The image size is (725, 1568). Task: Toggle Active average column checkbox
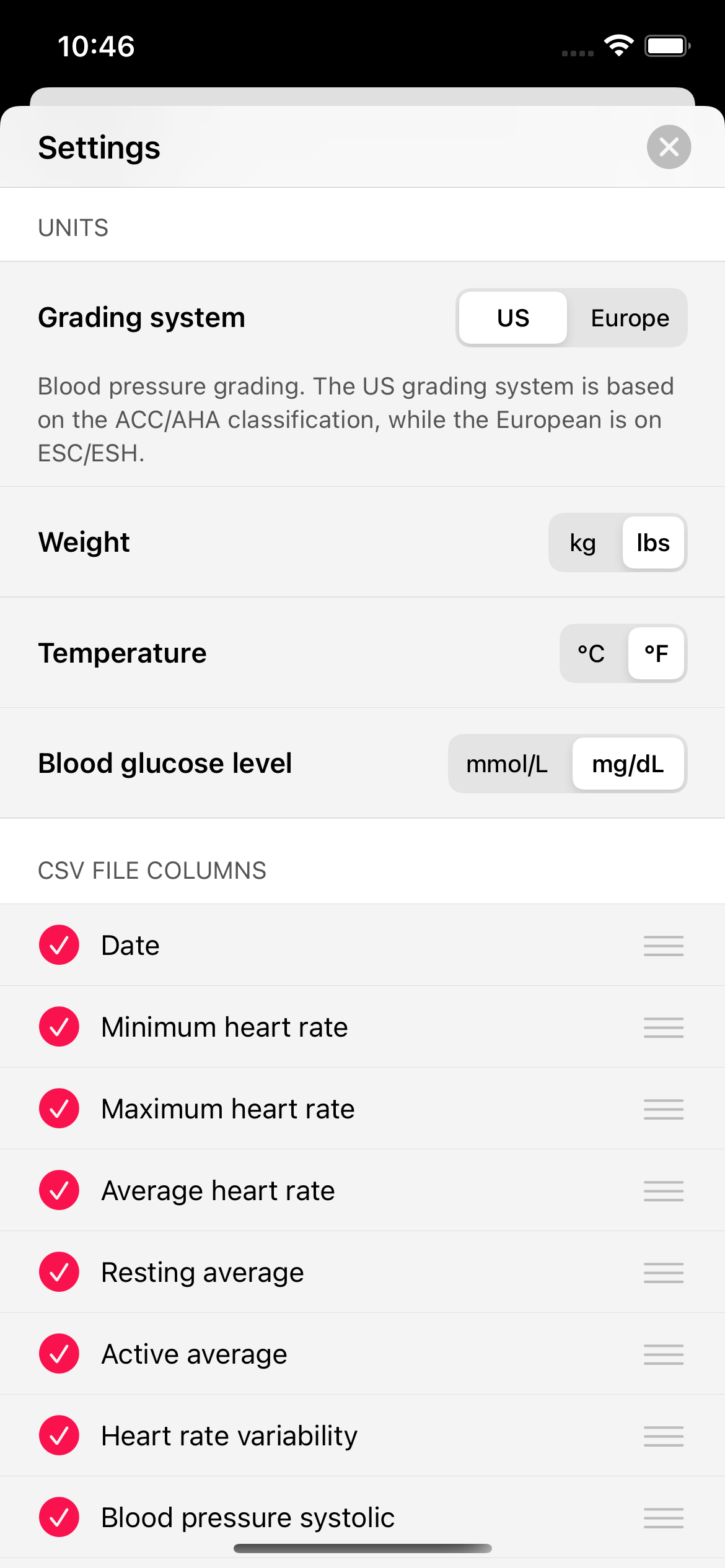(x=59, y=1354)
